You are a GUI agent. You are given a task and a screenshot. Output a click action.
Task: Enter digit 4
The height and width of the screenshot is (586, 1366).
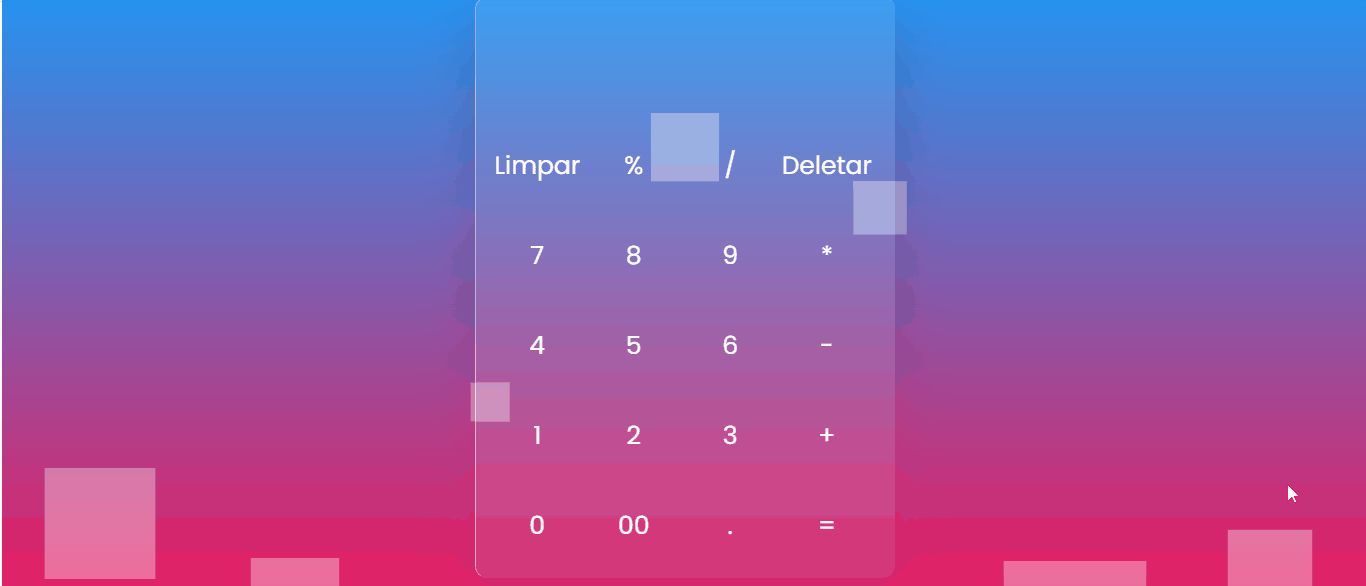(x=537, y=346)
